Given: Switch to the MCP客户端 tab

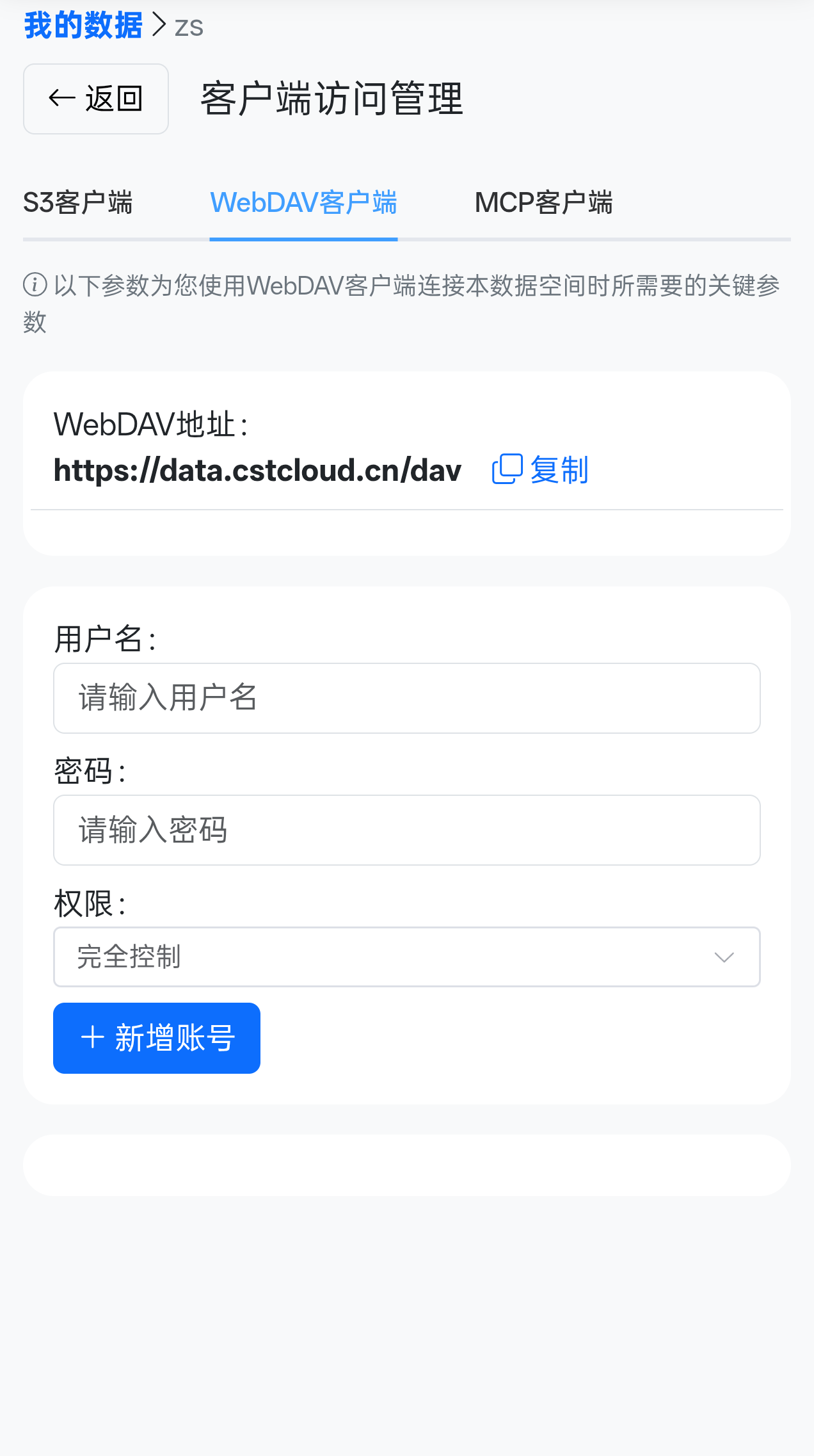Looking at the screenshot, I should 543,203.
